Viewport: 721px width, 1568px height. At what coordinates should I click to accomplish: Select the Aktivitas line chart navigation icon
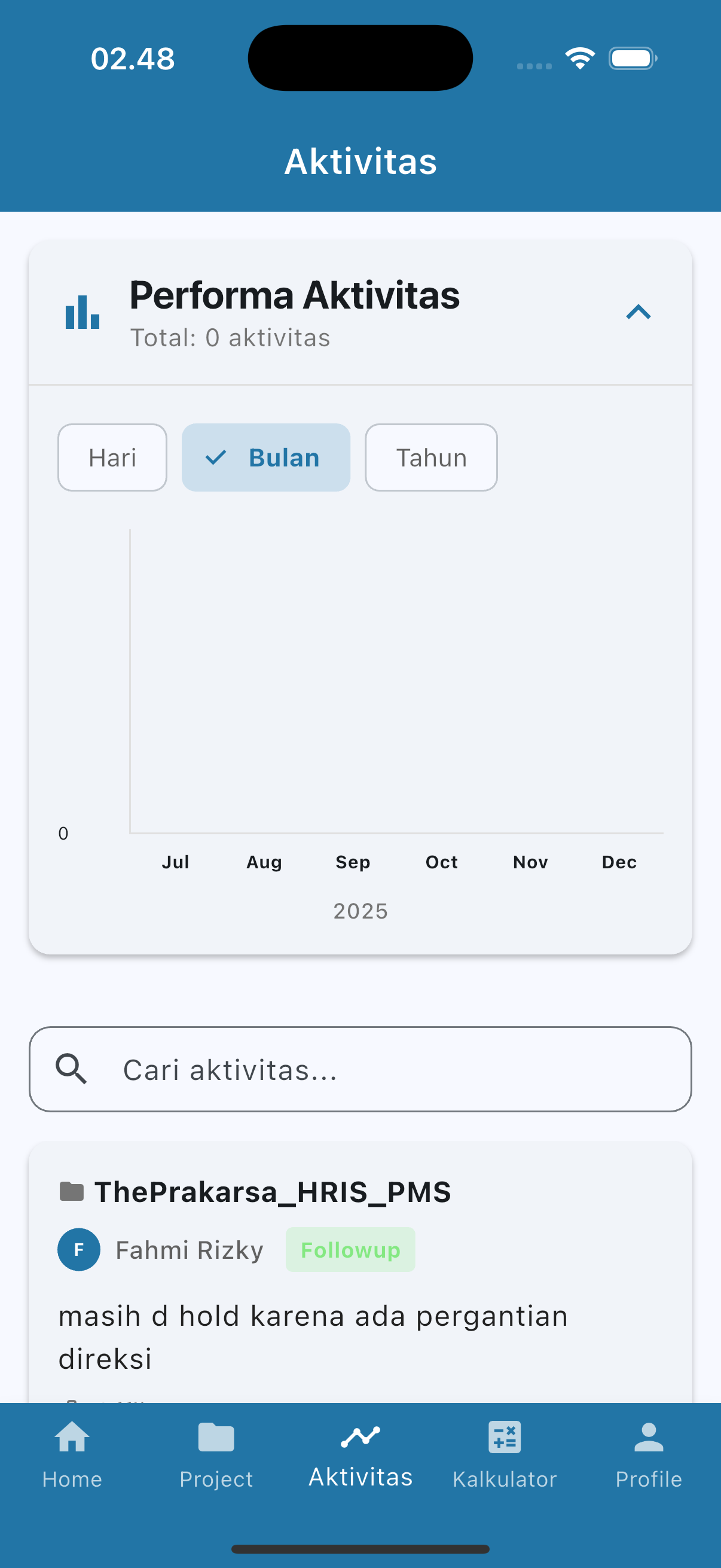point(360,1432)
